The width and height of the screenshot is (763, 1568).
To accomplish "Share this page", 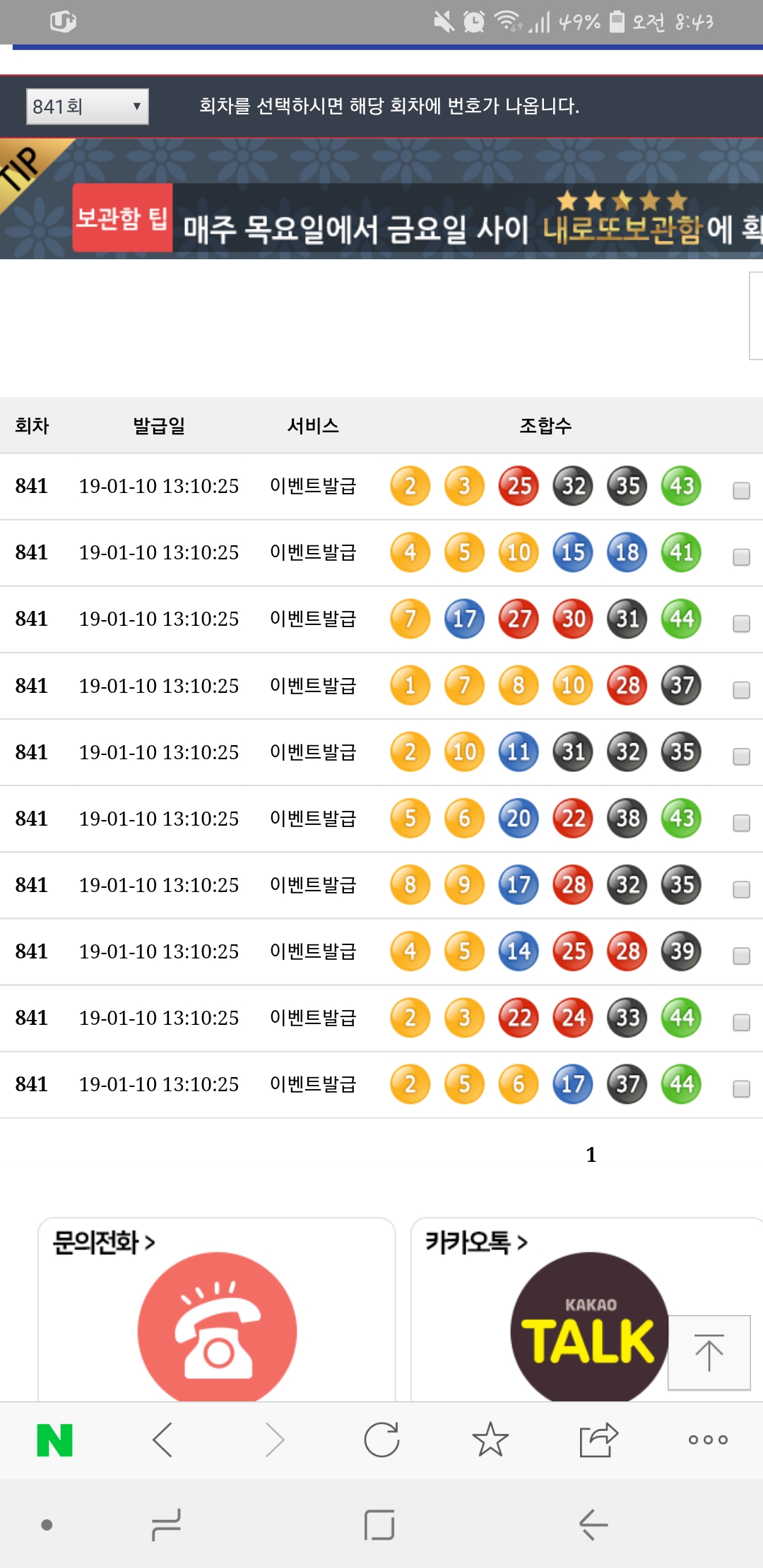I will point(599,1440).
